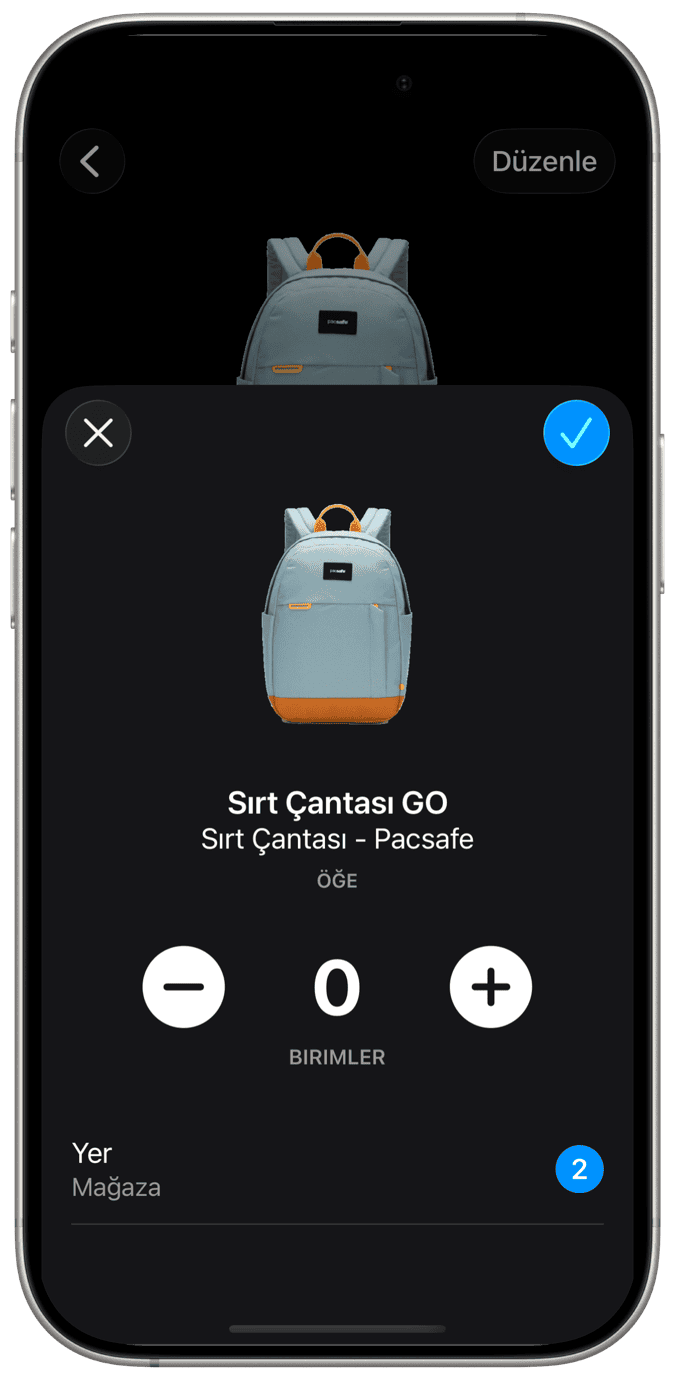Image resolution: width=675 pixels, height=1380 pixels.
Task: Confirm with the blue checkmark
Action: coord(576,433)
